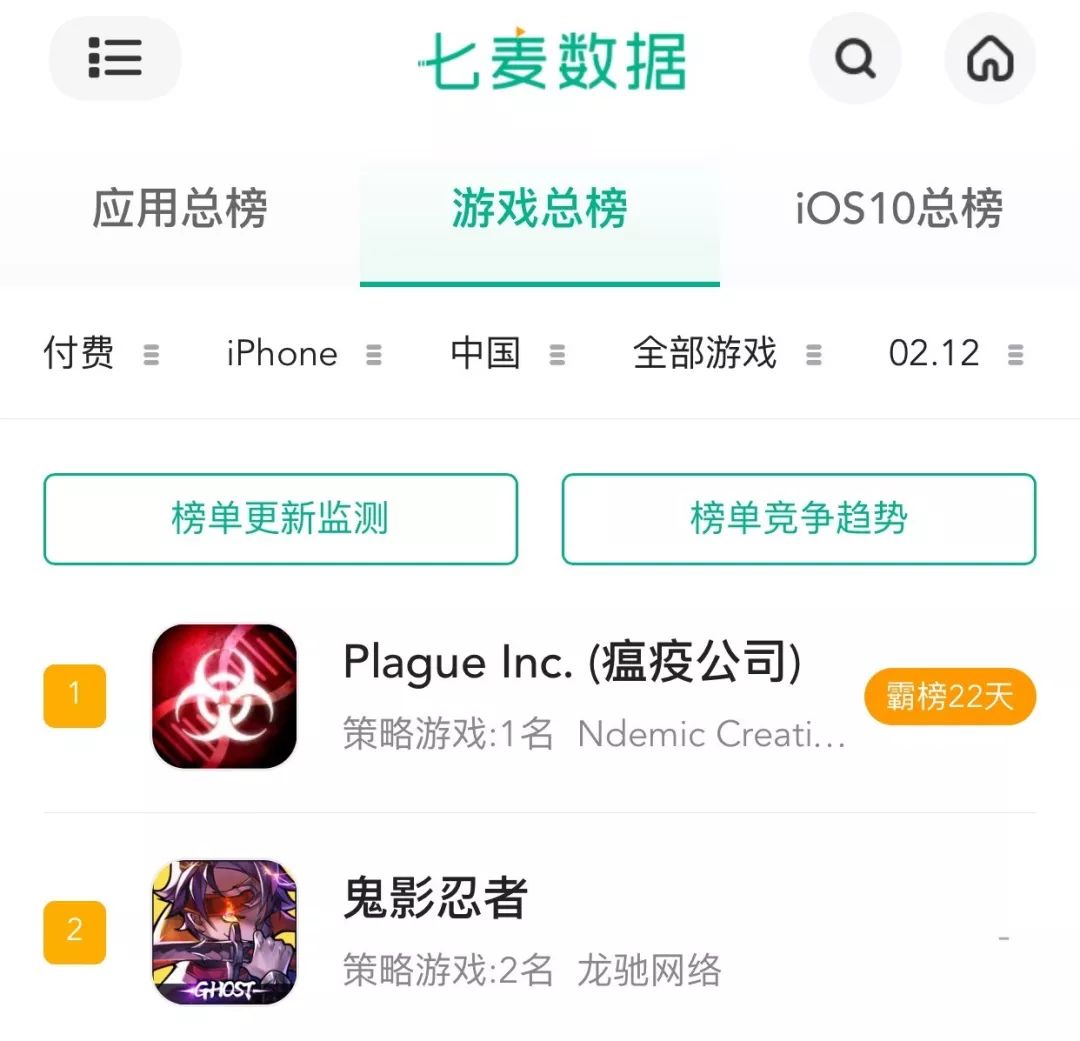The height and width of the screenshot is (1041, 1080).
Task: Change the iPhone device filter
Action: (304, 354)
